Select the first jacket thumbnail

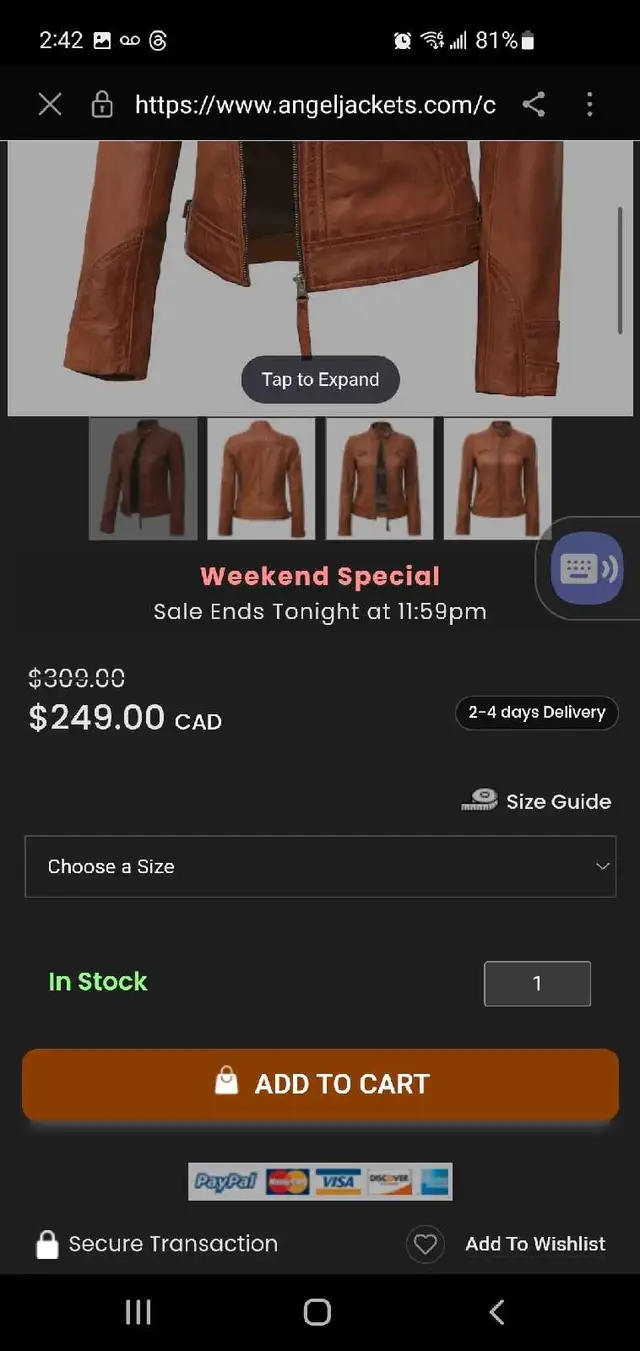[143, 478]
